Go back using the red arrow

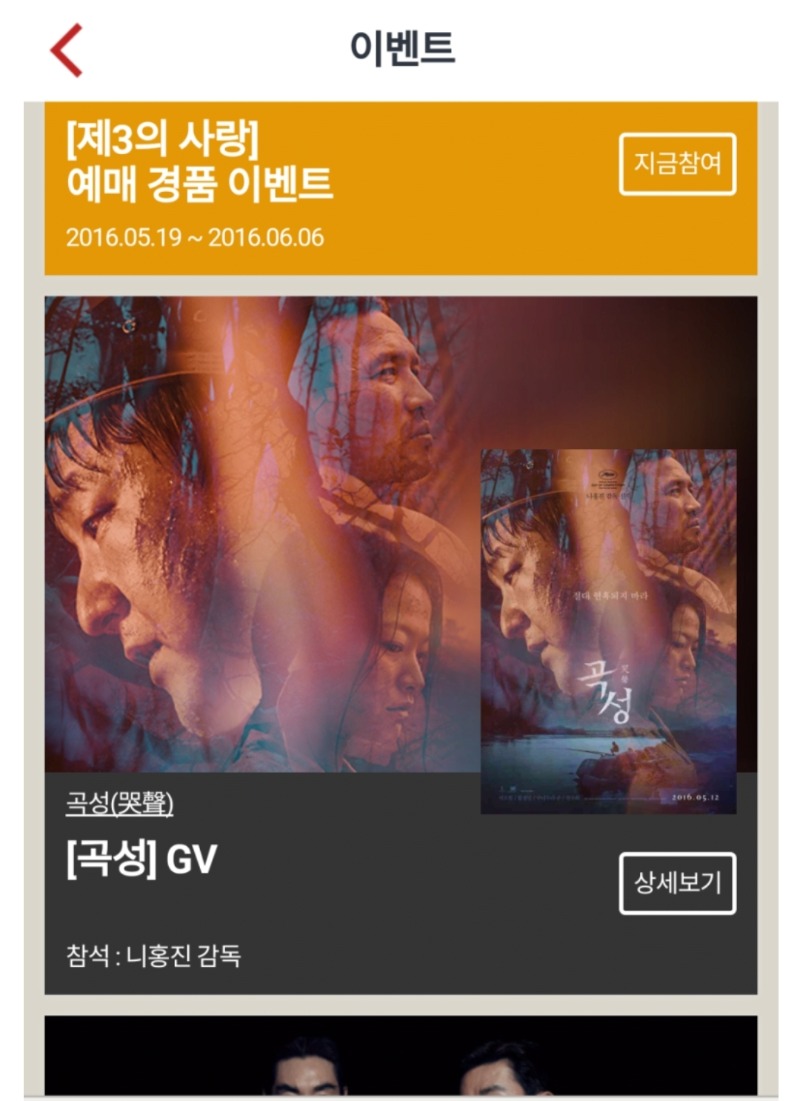coord(66,50)
